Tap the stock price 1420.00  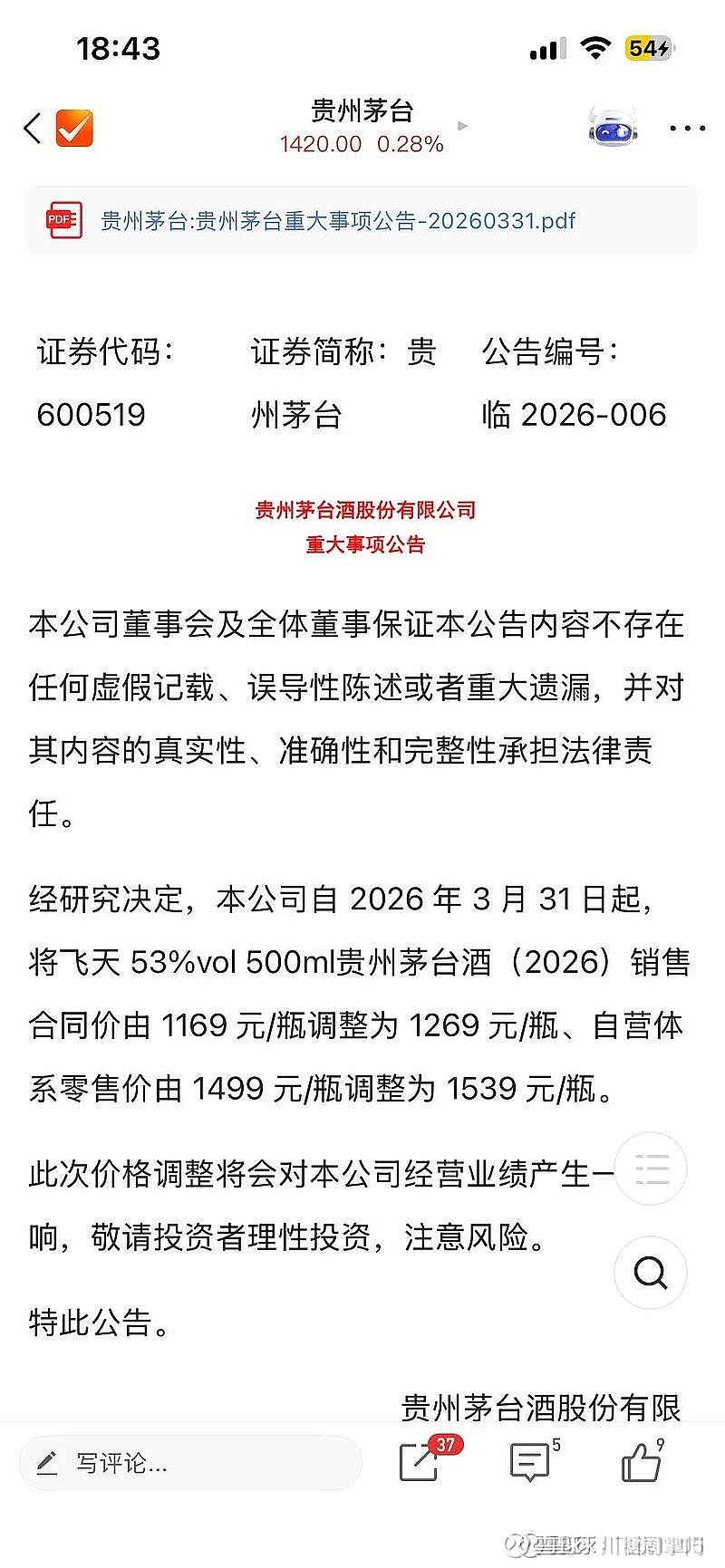tap(319, 143)
